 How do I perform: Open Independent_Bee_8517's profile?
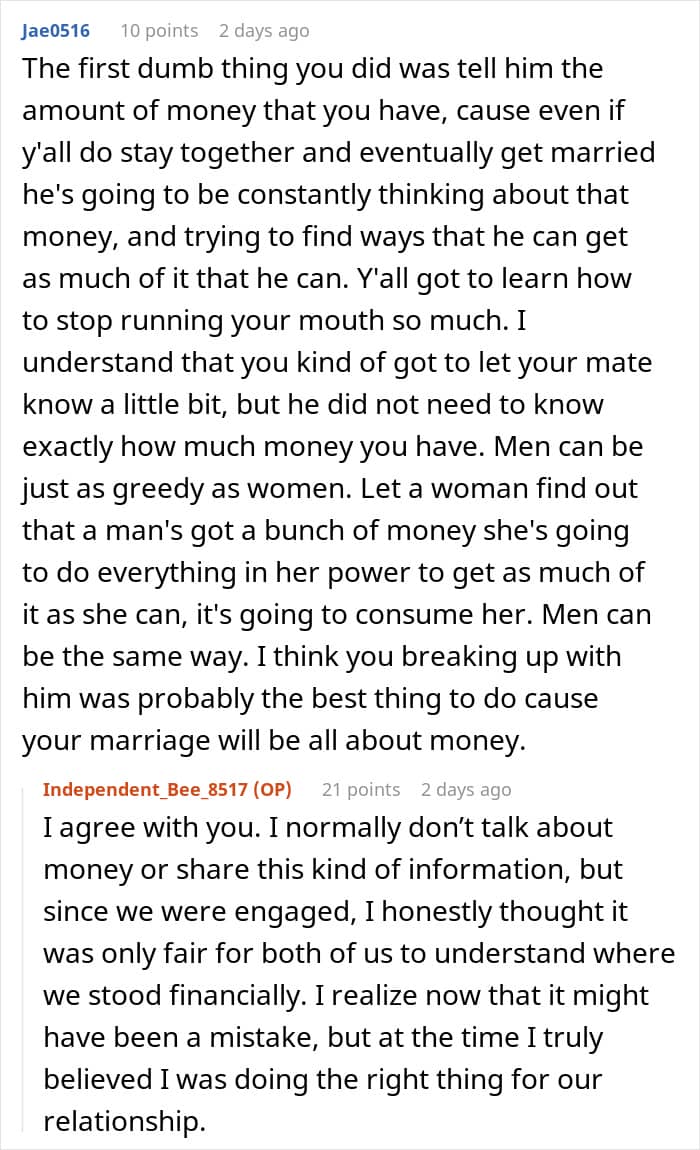pos(145,789)
